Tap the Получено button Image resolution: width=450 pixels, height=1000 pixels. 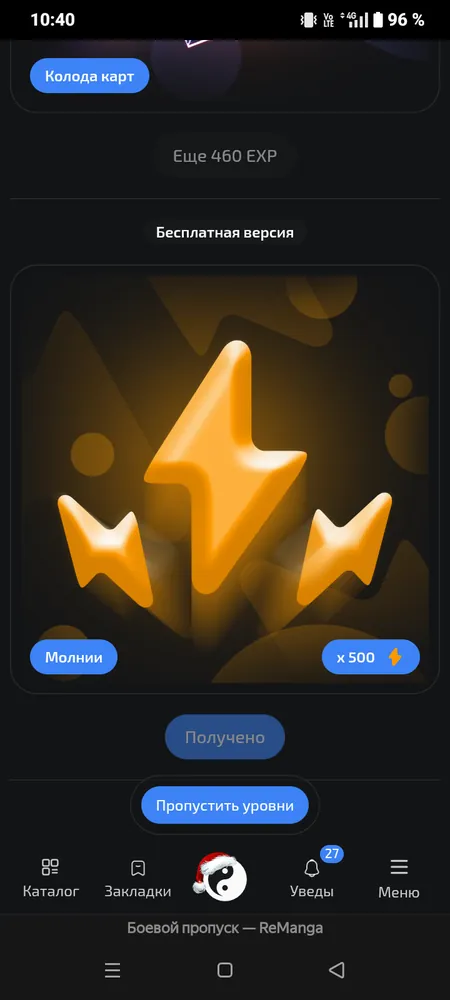click(224, 737)
